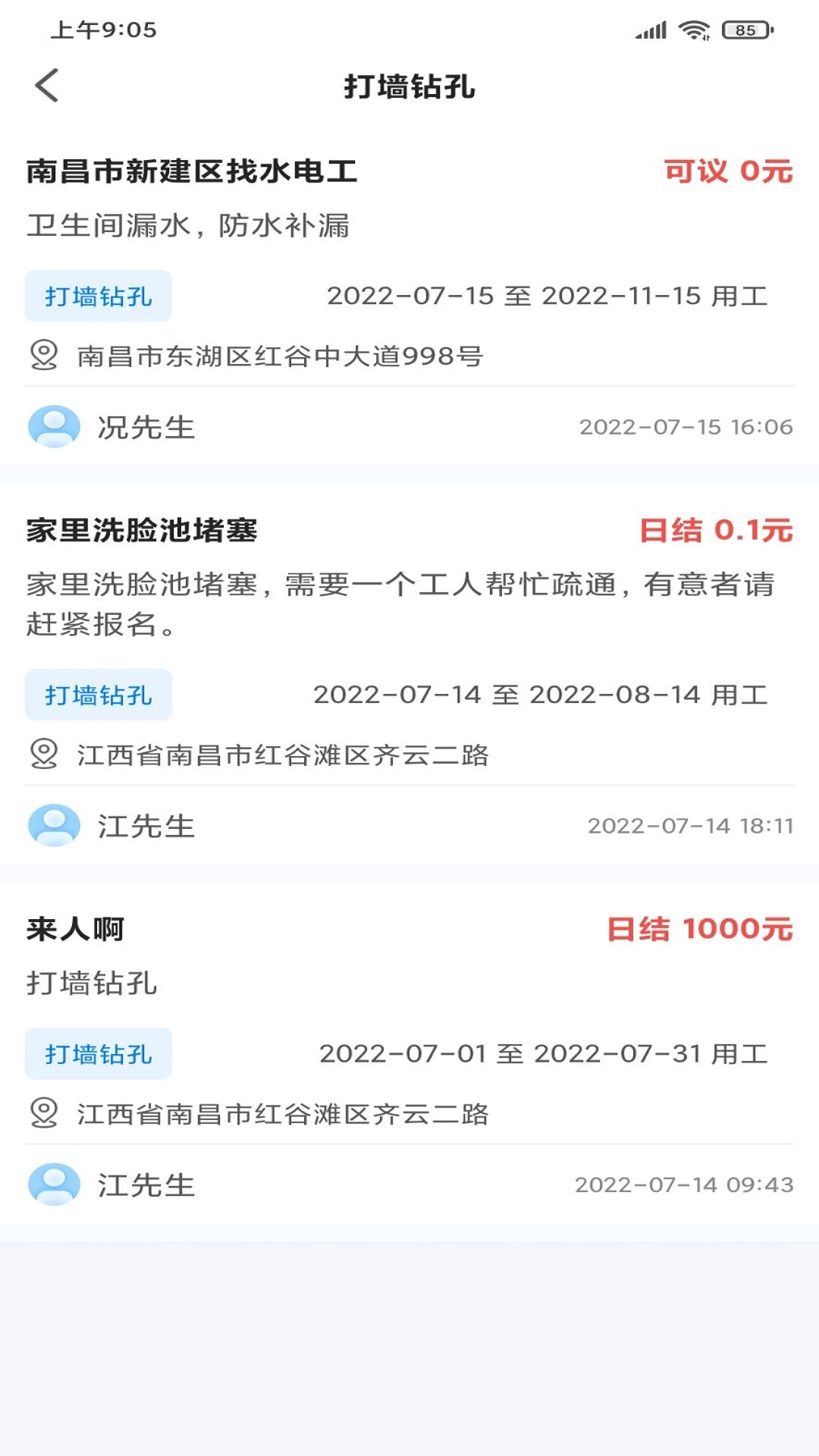The width and height of the screenshot is (819, 1456).
Task: Tap the page title 打墙钻孔
Action: pos(409,86)
